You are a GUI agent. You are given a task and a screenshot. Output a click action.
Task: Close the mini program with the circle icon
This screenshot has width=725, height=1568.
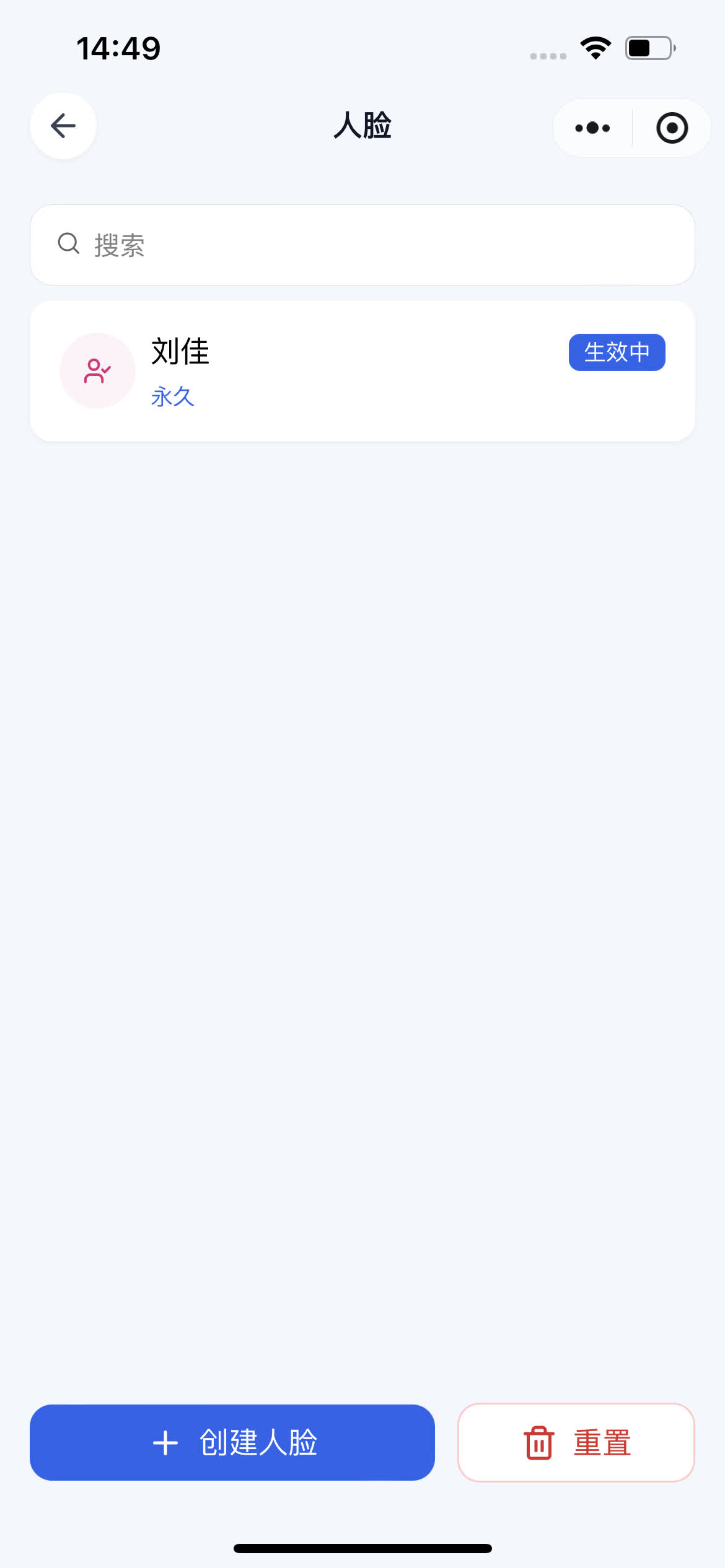[x=672, y=128]
